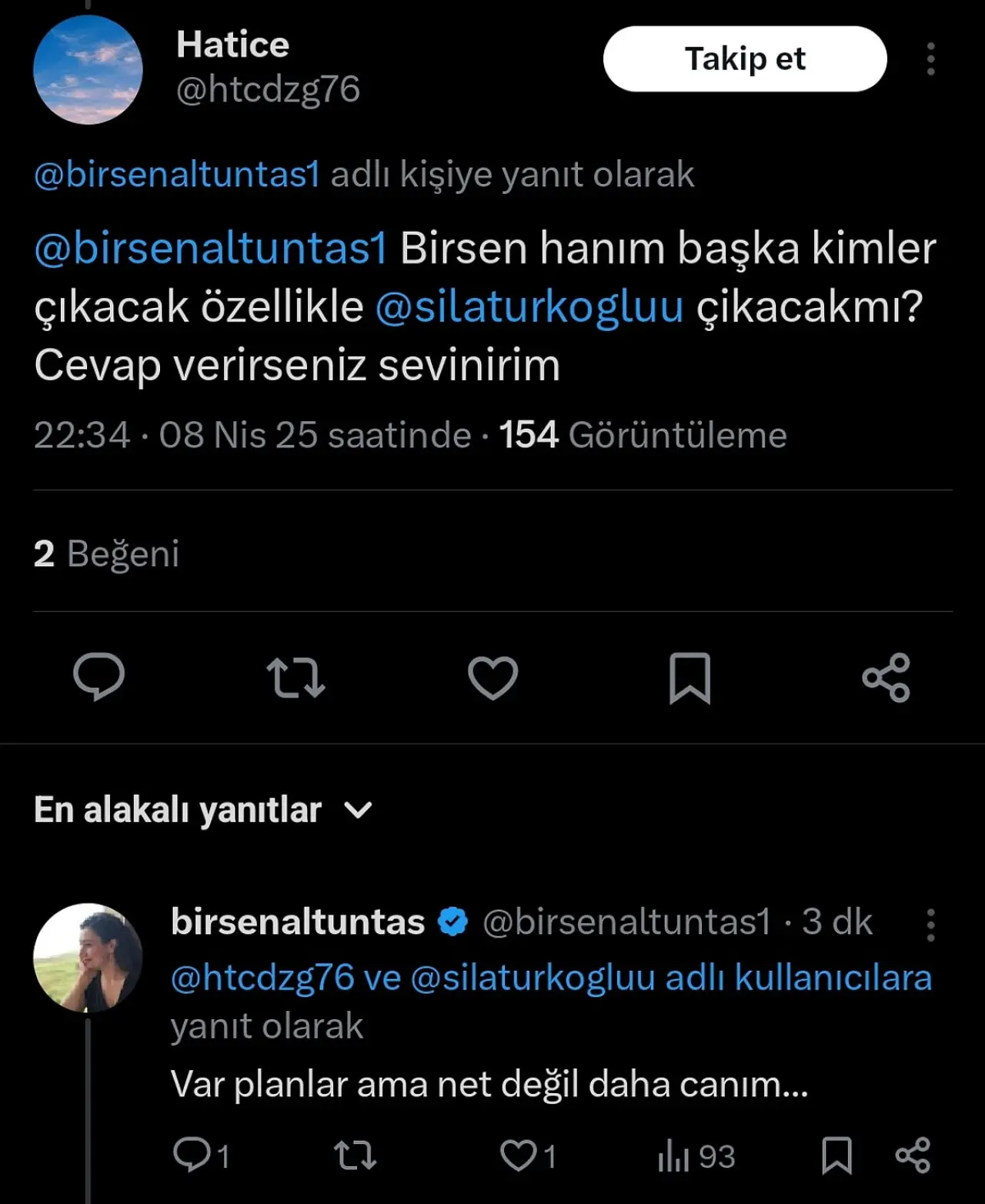Open overflow menu on Hatice's tweet
This screenshot has width=985, height=1204.
930,59
